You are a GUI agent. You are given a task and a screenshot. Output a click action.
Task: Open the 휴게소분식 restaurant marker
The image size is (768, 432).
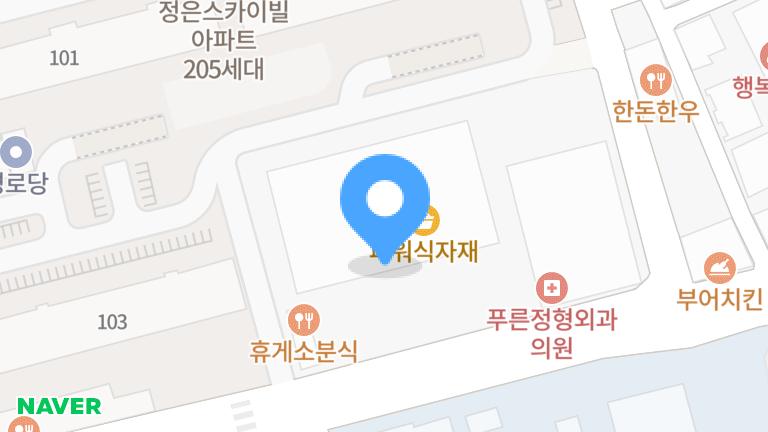(x=303, y=320)
